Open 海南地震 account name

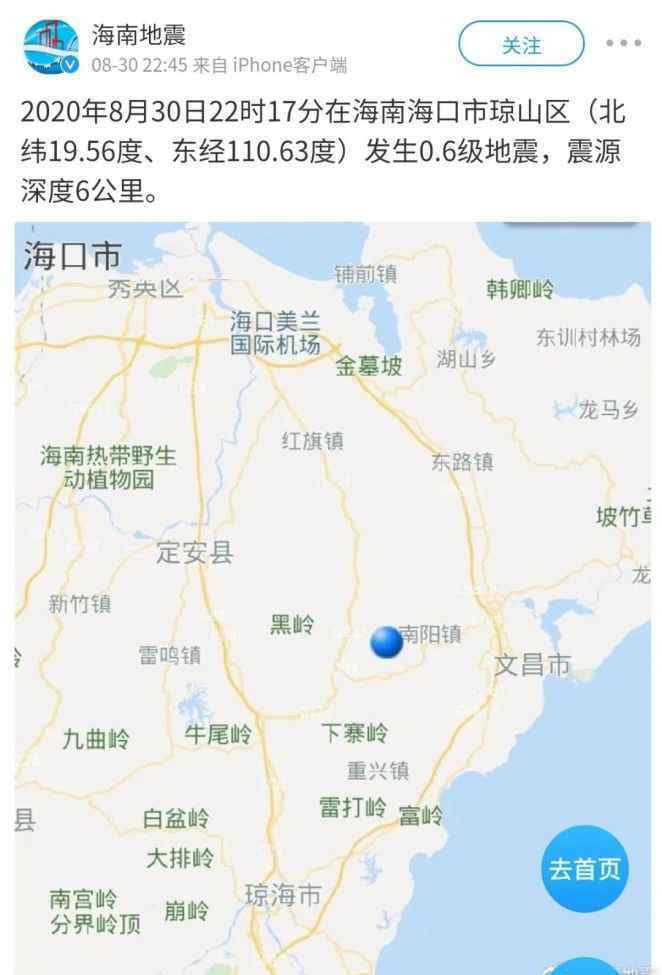[138, 36]
